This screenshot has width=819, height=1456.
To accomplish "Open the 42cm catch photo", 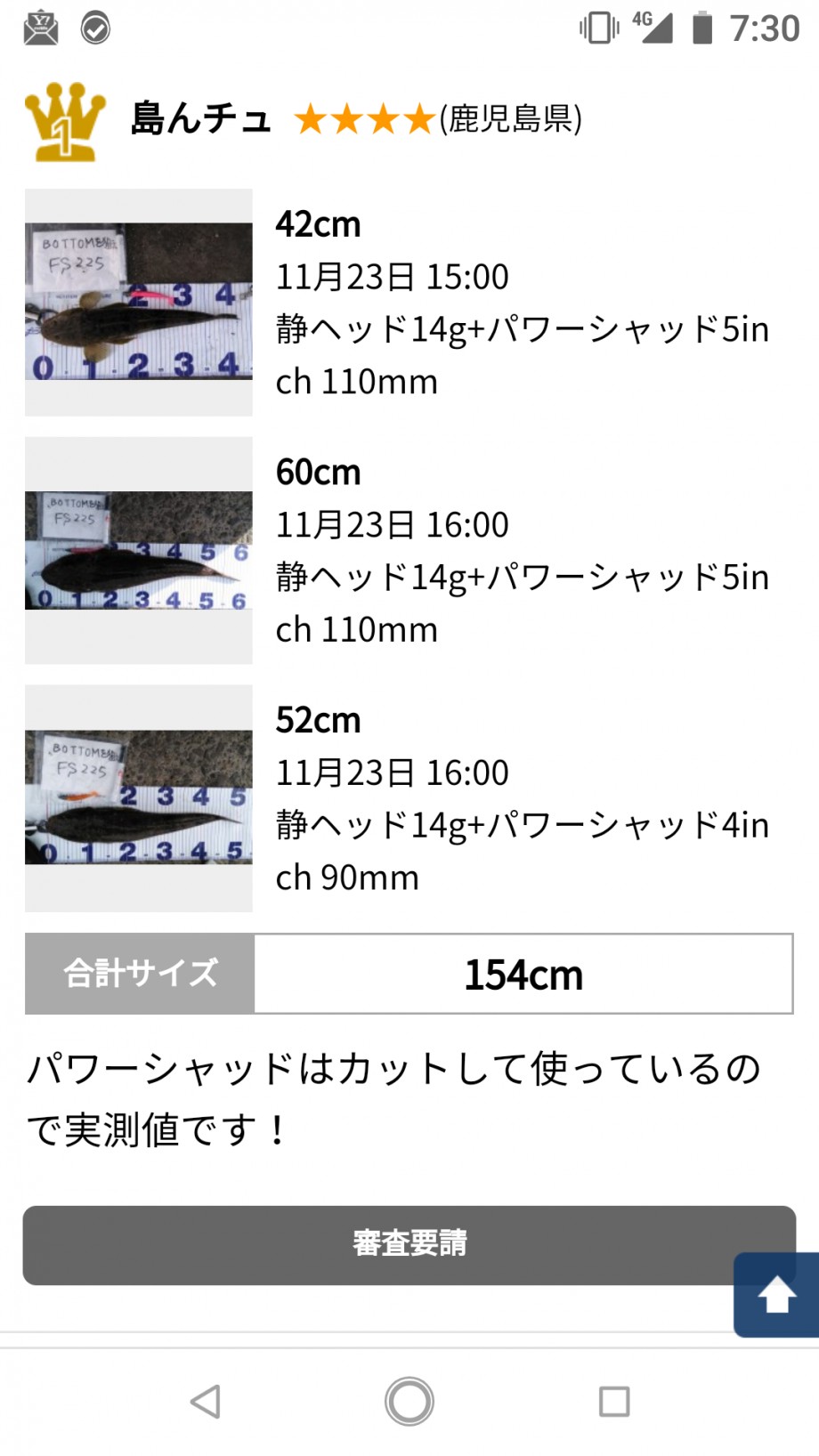I will tap(139, 303).
